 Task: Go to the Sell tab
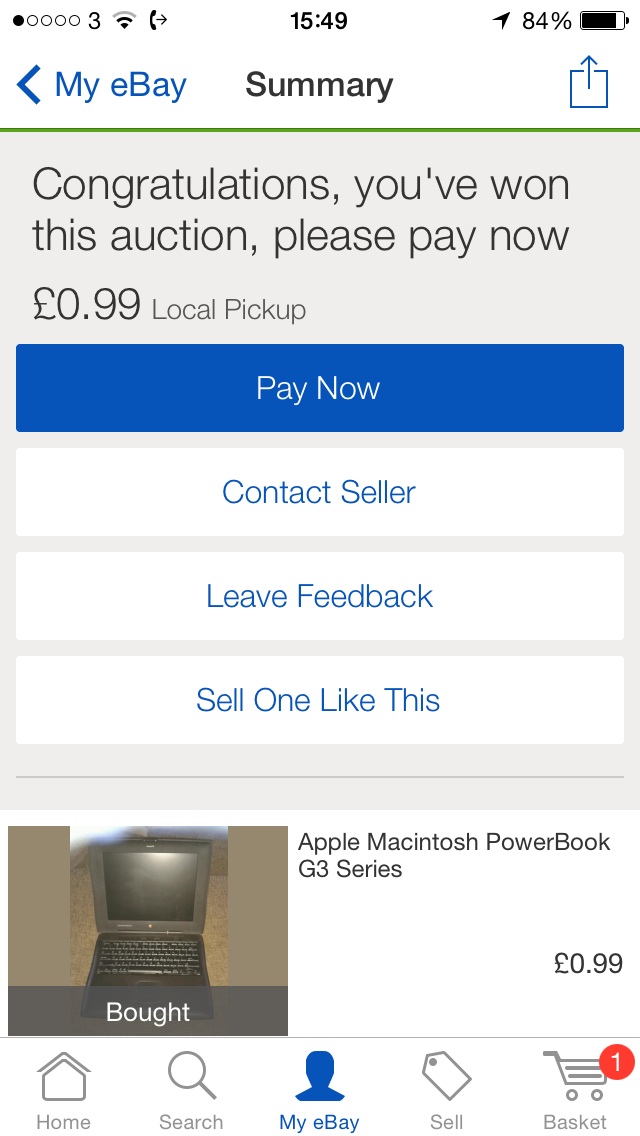tap(446, 1091)
